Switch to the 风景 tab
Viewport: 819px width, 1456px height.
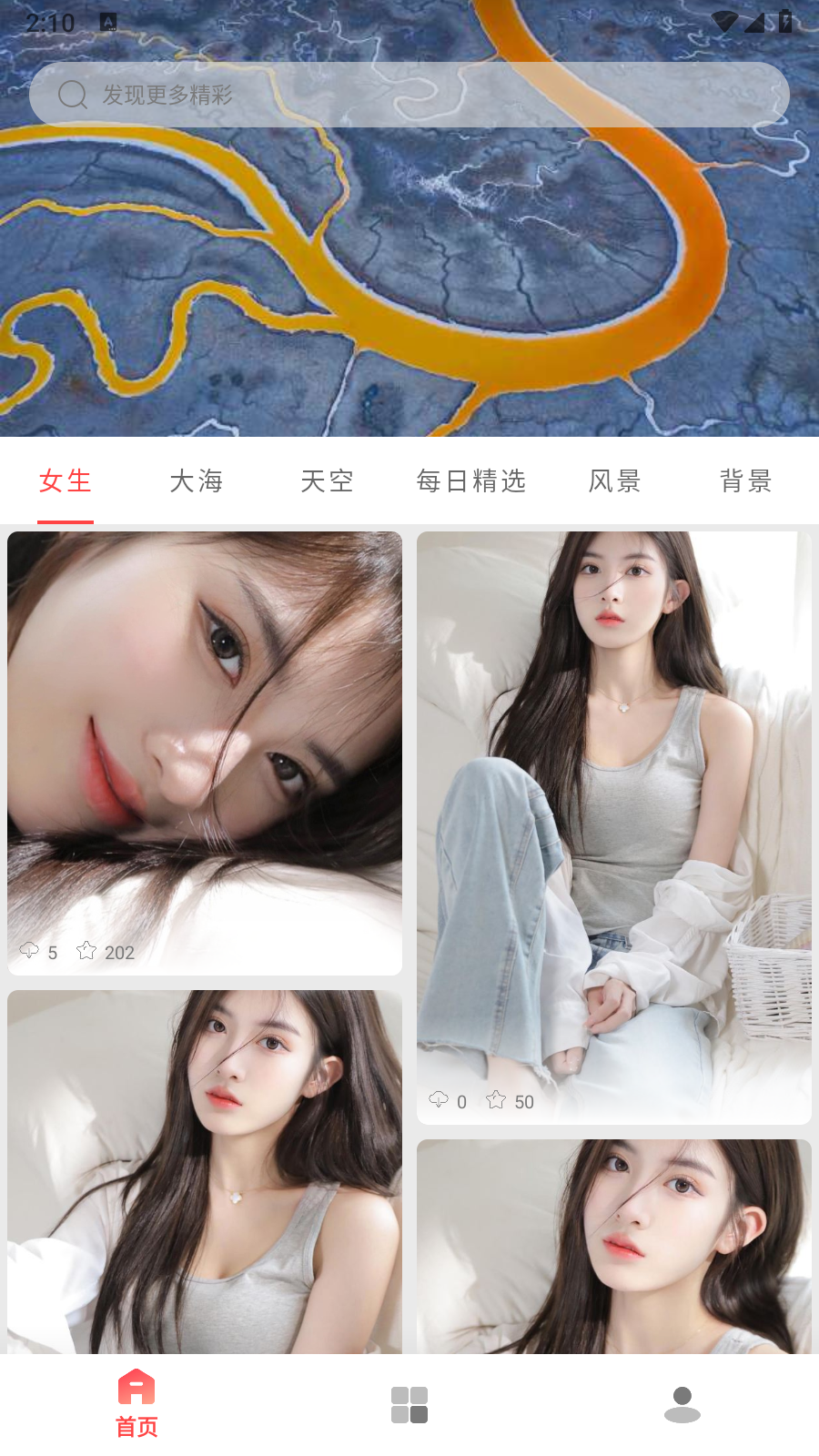click(x=615, y=480)
